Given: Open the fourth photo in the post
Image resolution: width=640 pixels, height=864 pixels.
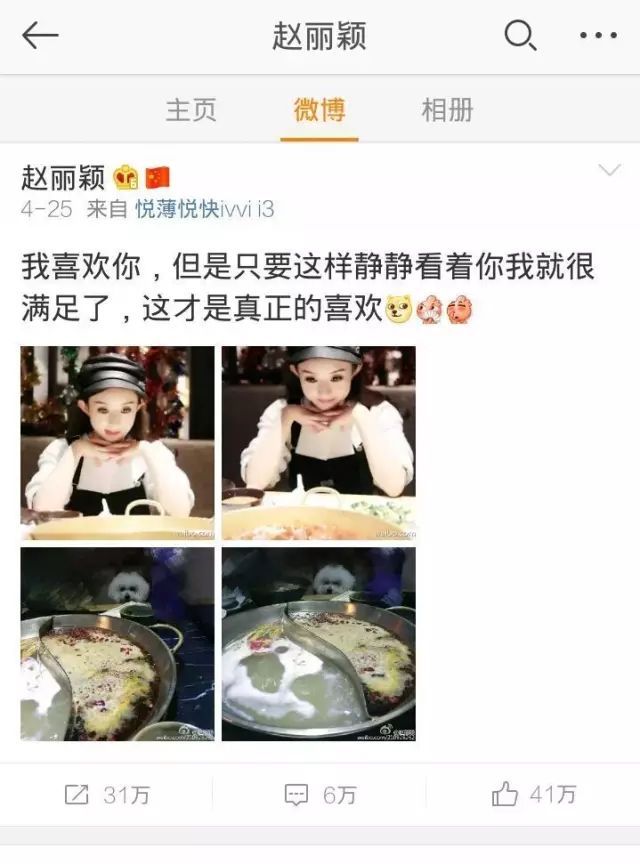Looking at the screenshot, I should 318,644.
